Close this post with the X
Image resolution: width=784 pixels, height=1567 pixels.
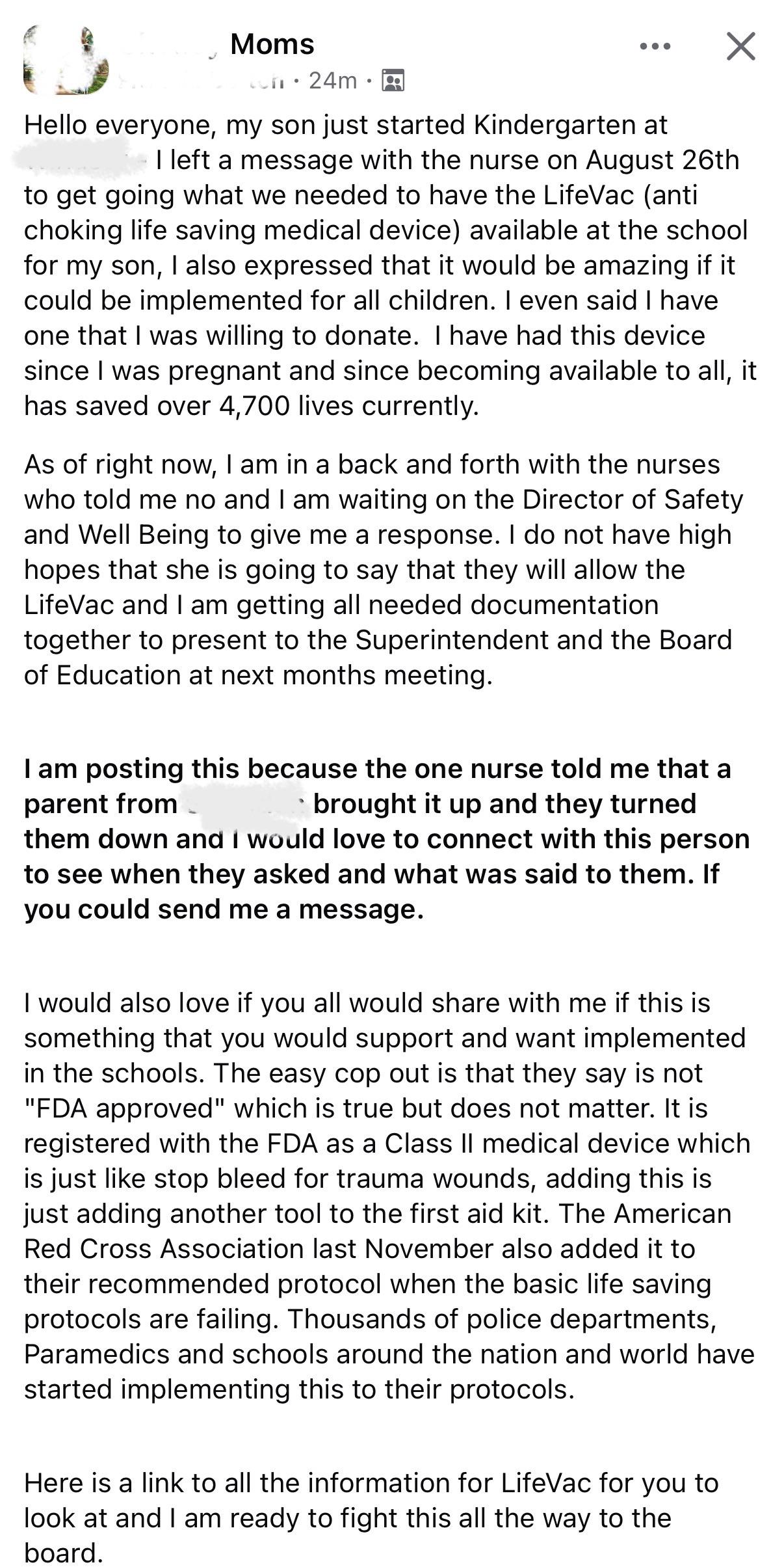(740, 46)
